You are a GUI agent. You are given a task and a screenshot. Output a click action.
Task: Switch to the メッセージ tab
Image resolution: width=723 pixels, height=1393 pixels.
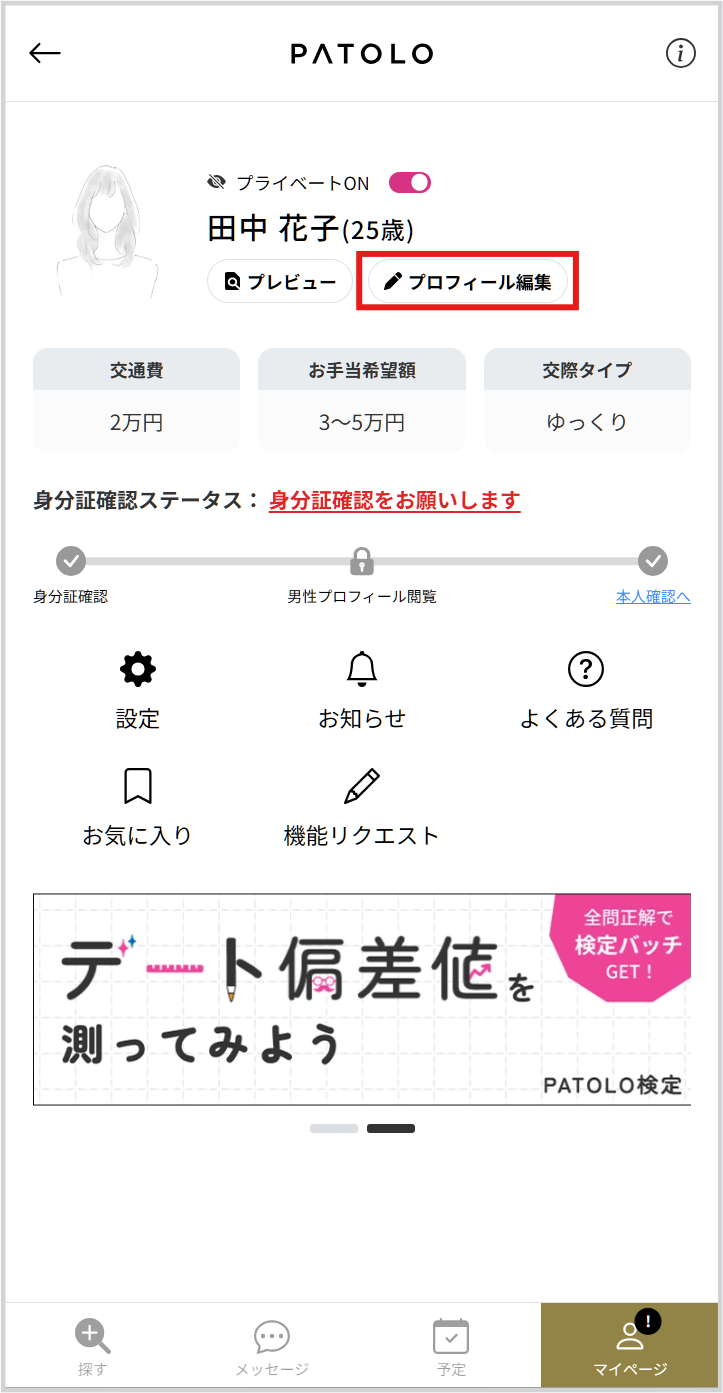coord(272,1346)
